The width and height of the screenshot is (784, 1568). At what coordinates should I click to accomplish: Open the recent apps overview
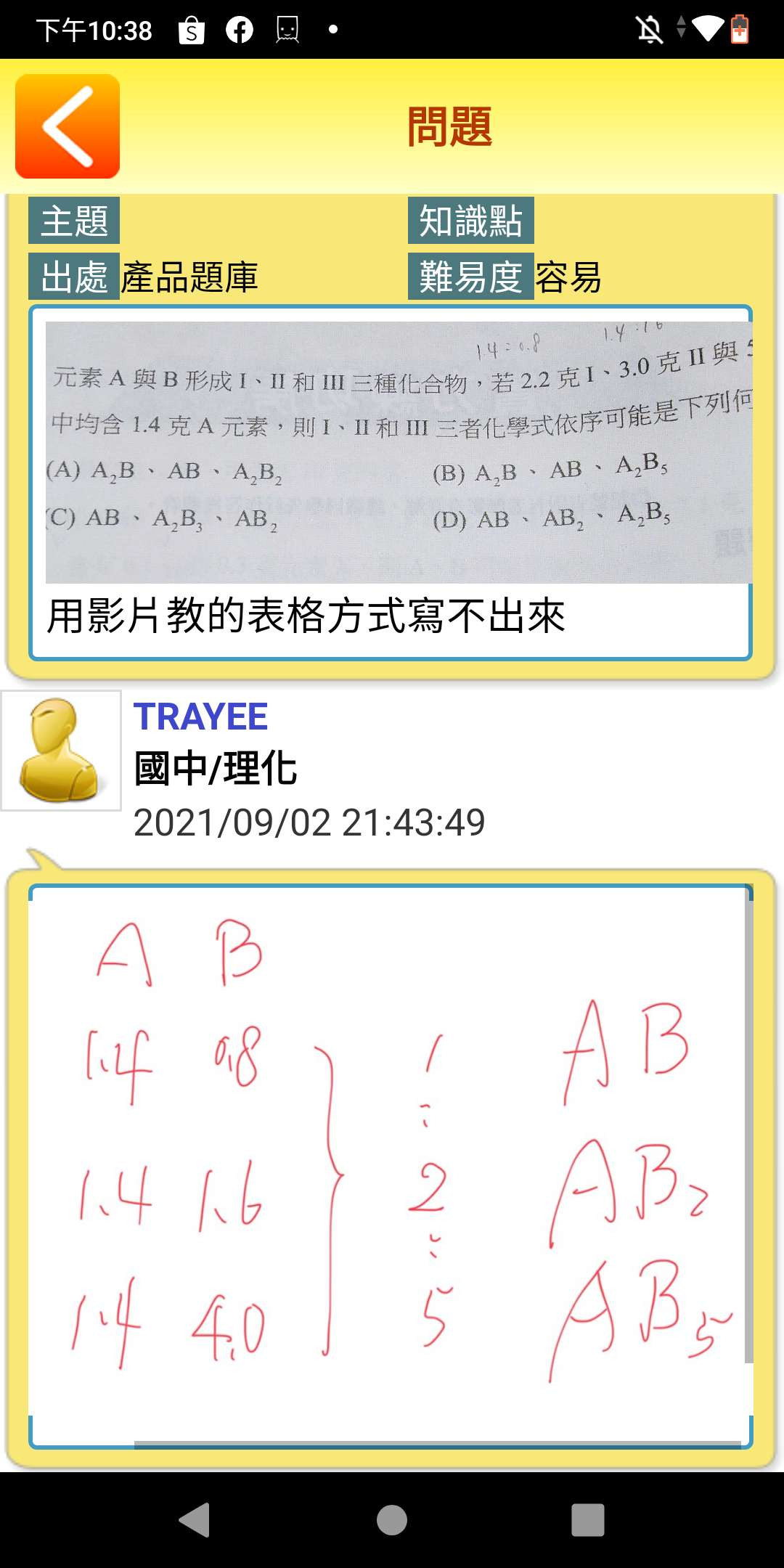[x=587, y=1519]
